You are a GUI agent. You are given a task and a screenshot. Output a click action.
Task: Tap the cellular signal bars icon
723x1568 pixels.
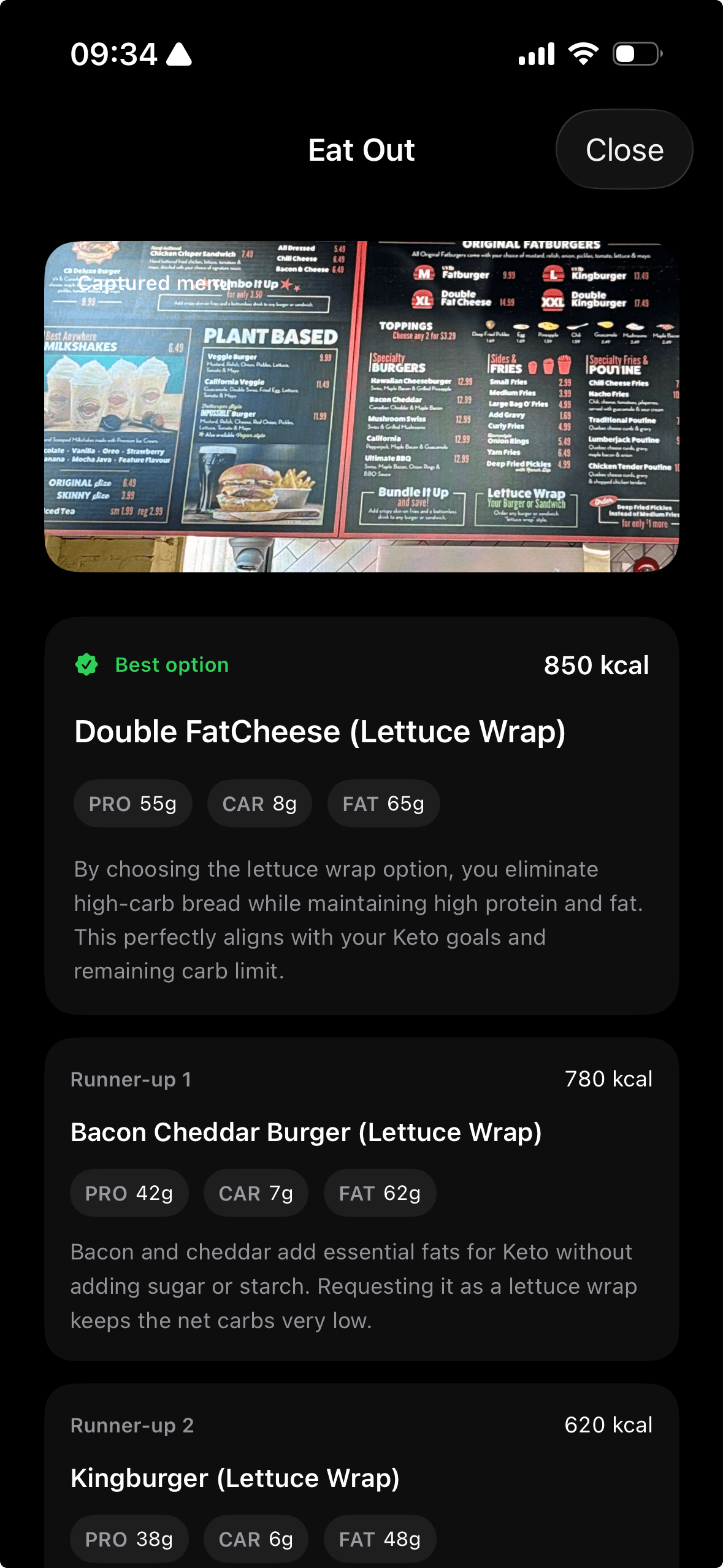535,53
